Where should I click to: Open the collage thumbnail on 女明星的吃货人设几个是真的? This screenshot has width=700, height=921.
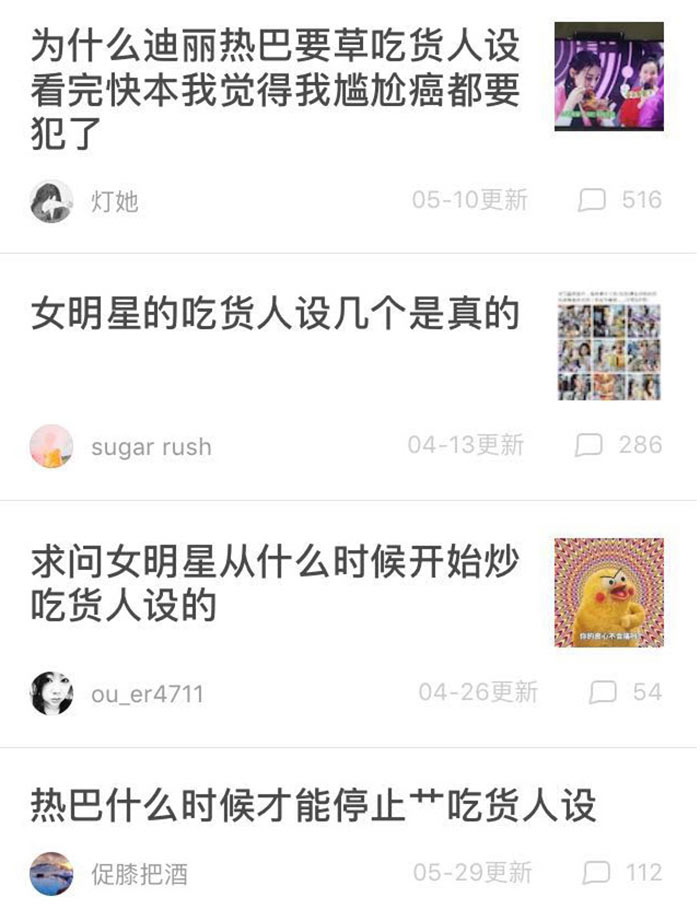coord(609,346)
